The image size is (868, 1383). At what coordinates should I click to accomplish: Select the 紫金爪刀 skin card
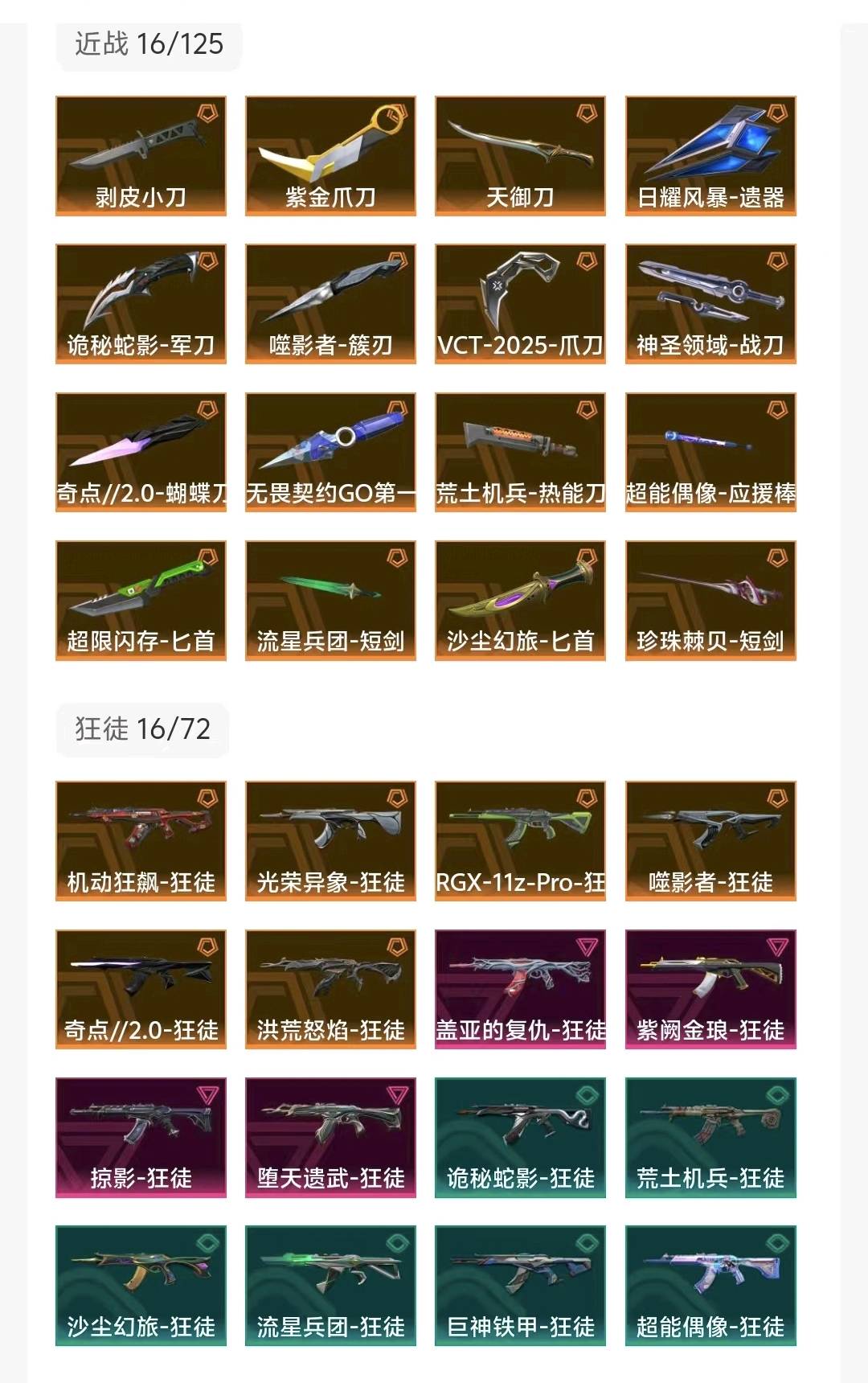(330, 156)
